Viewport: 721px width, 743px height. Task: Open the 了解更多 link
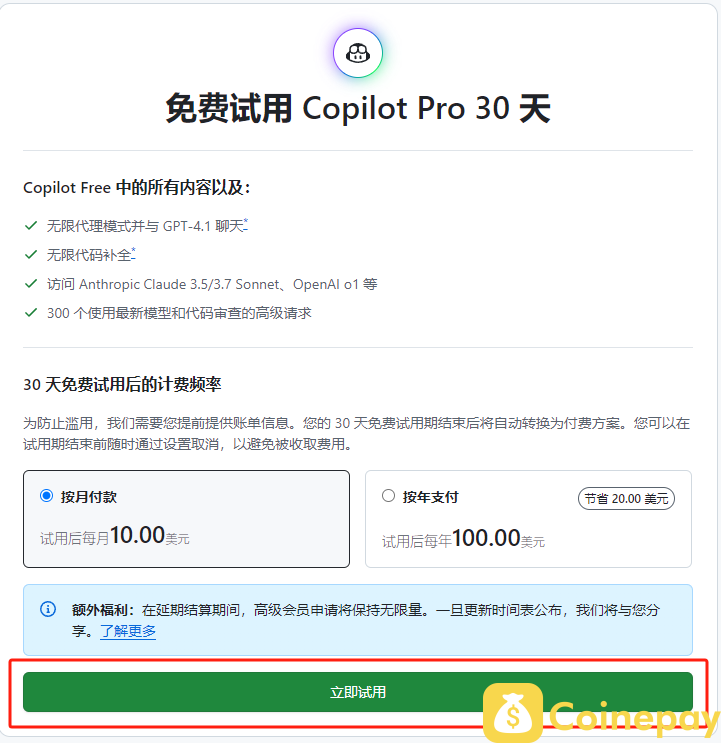(x=128, y=632)
